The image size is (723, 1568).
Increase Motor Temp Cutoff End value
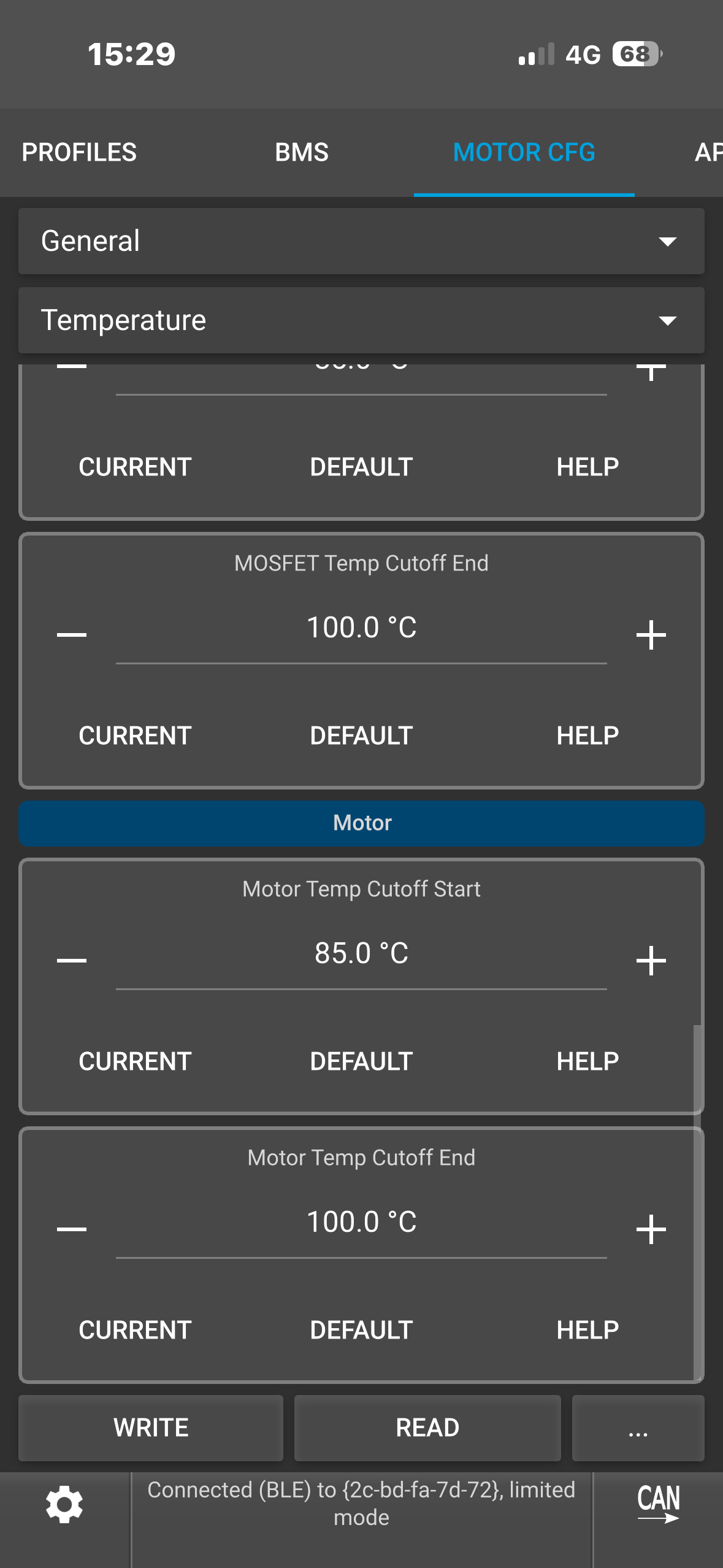coord(651,1229)
